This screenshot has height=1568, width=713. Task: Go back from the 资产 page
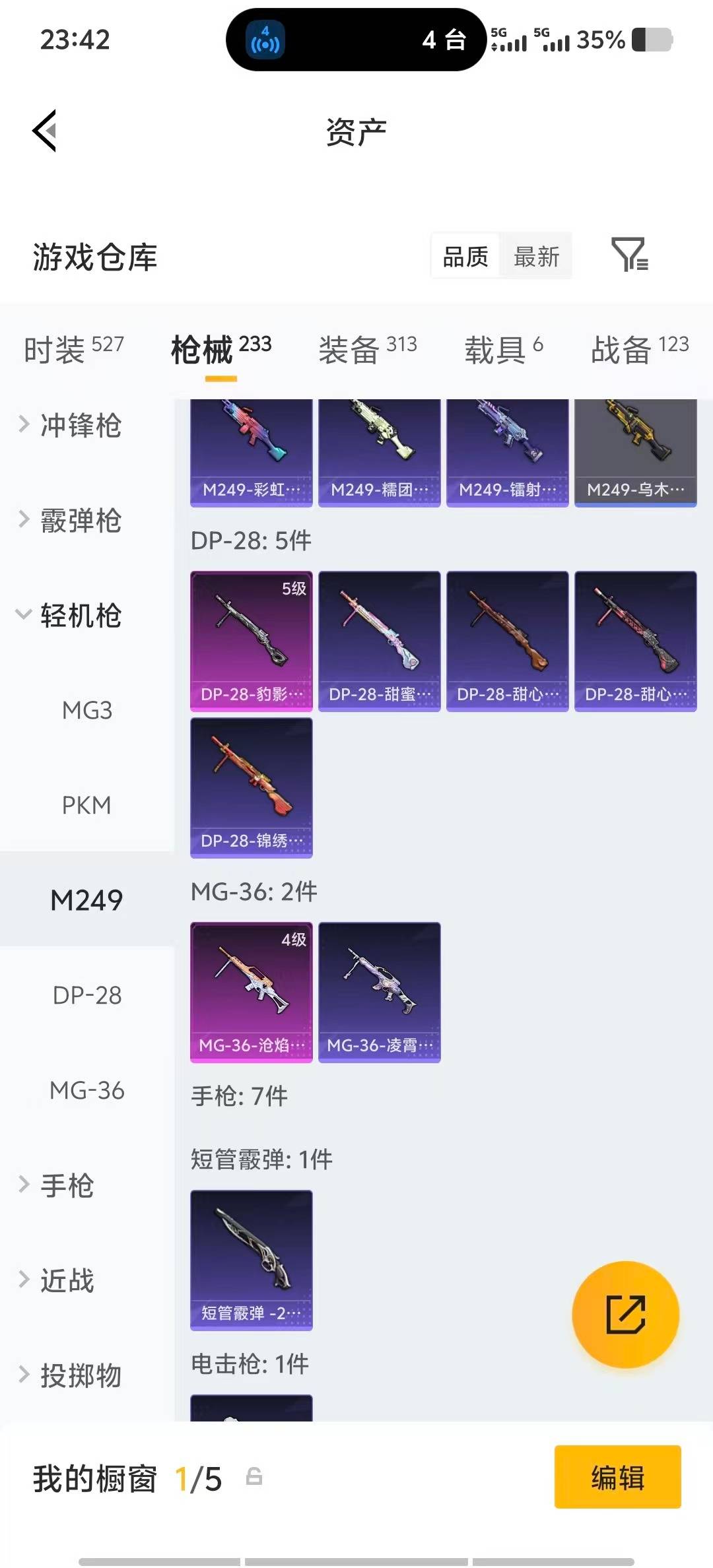click(45, 131)
